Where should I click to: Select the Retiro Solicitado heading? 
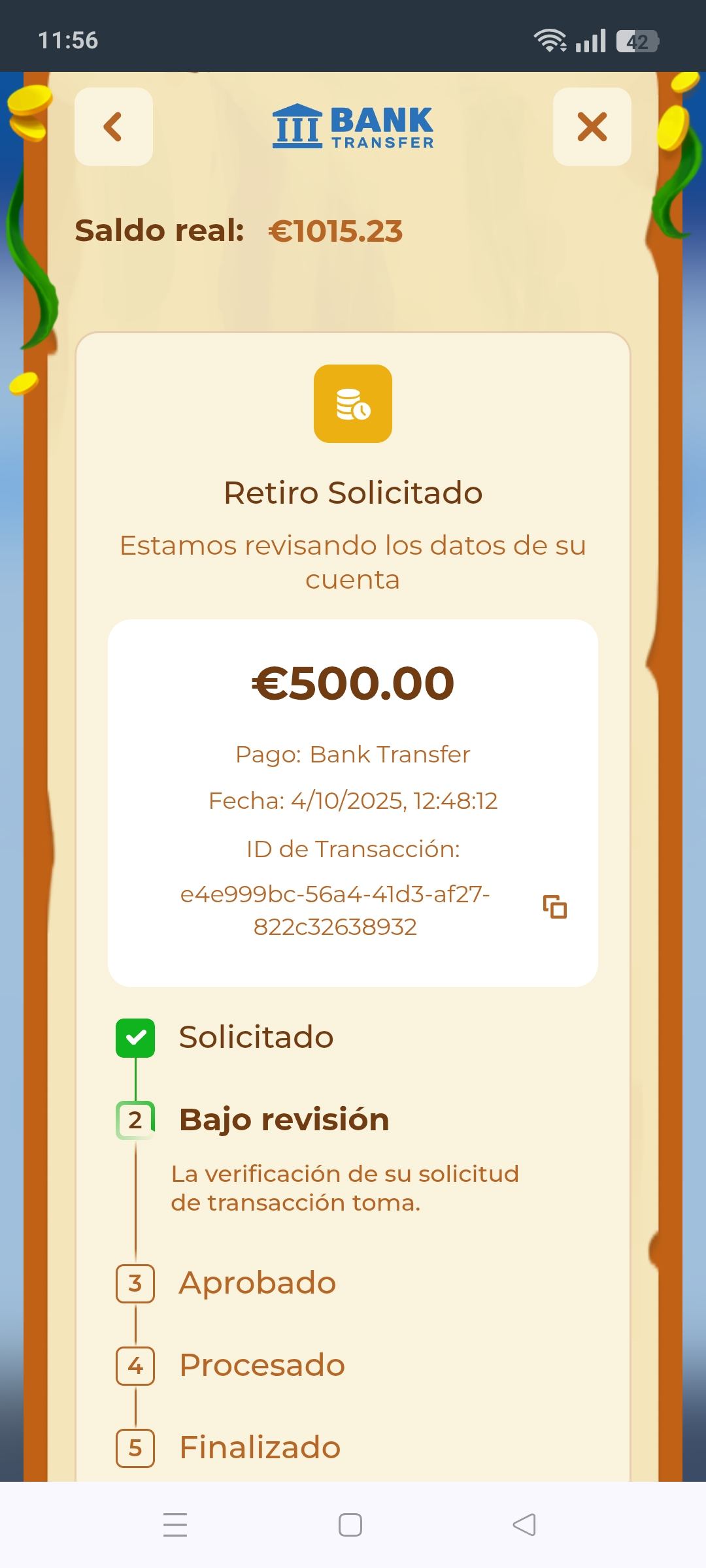click(352, 493)
